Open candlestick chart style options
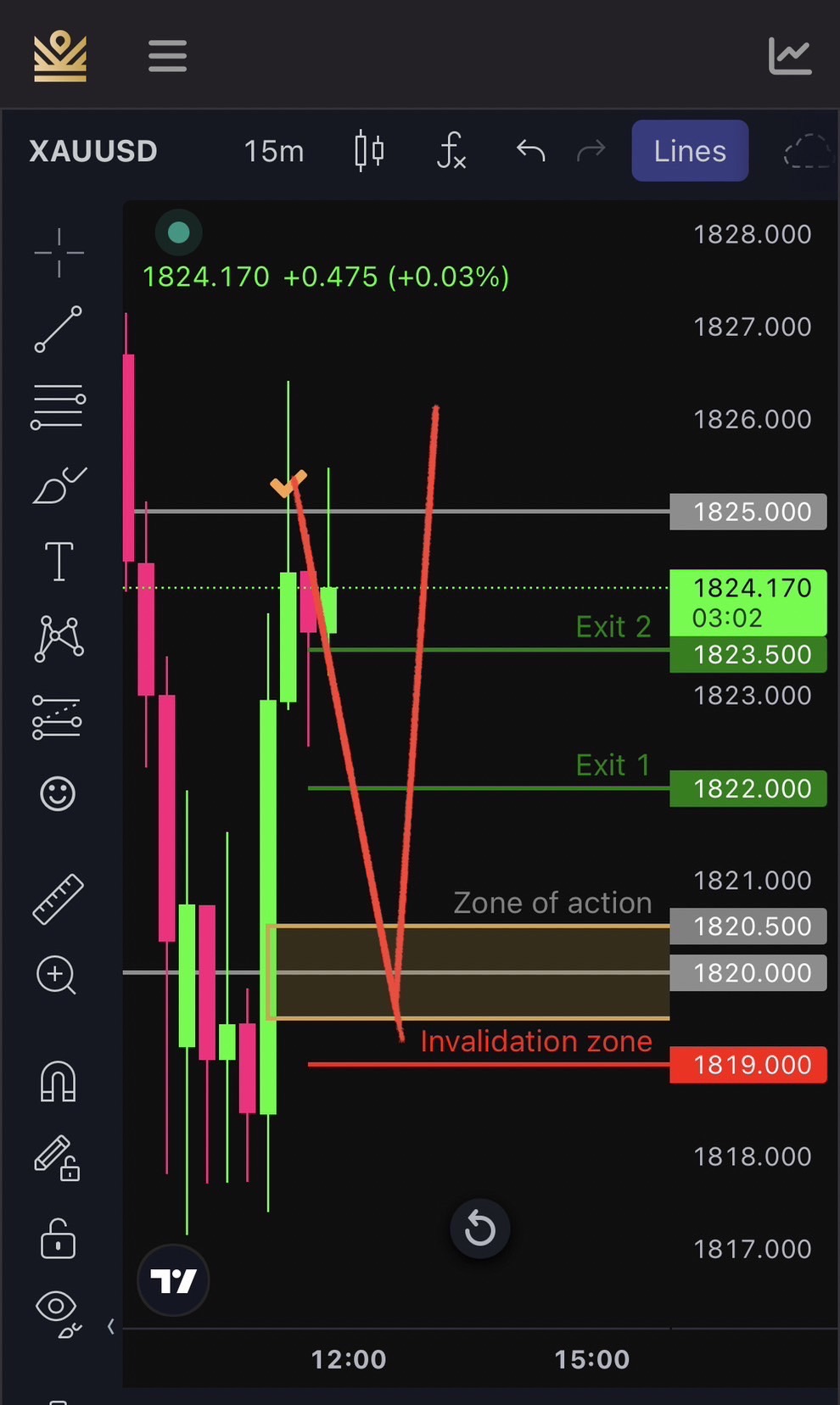 coord(369,151)
